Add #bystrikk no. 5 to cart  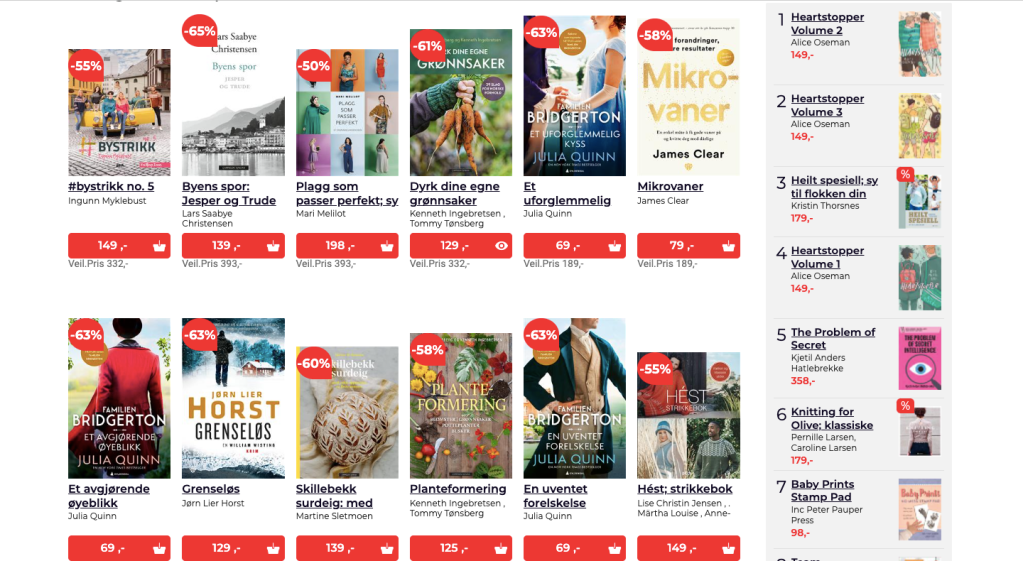click(158, 246)
